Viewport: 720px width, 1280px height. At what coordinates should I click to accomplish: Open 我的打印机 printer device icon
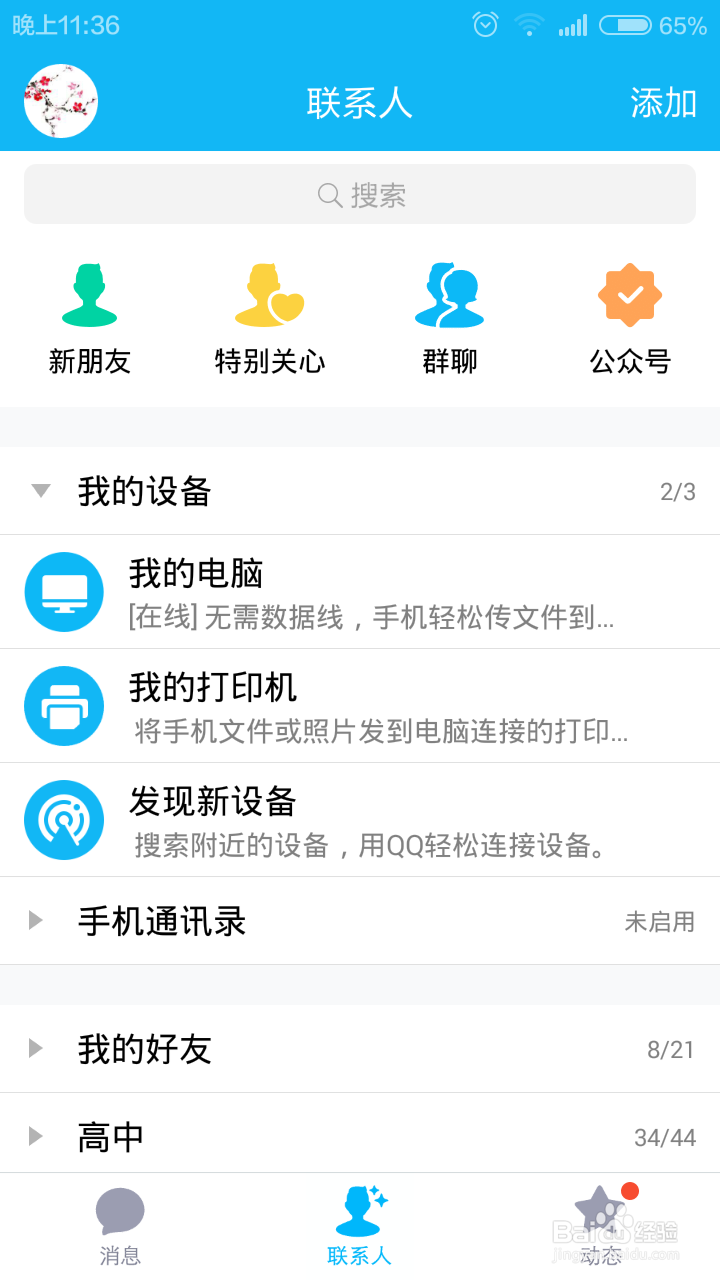[65, 706]
